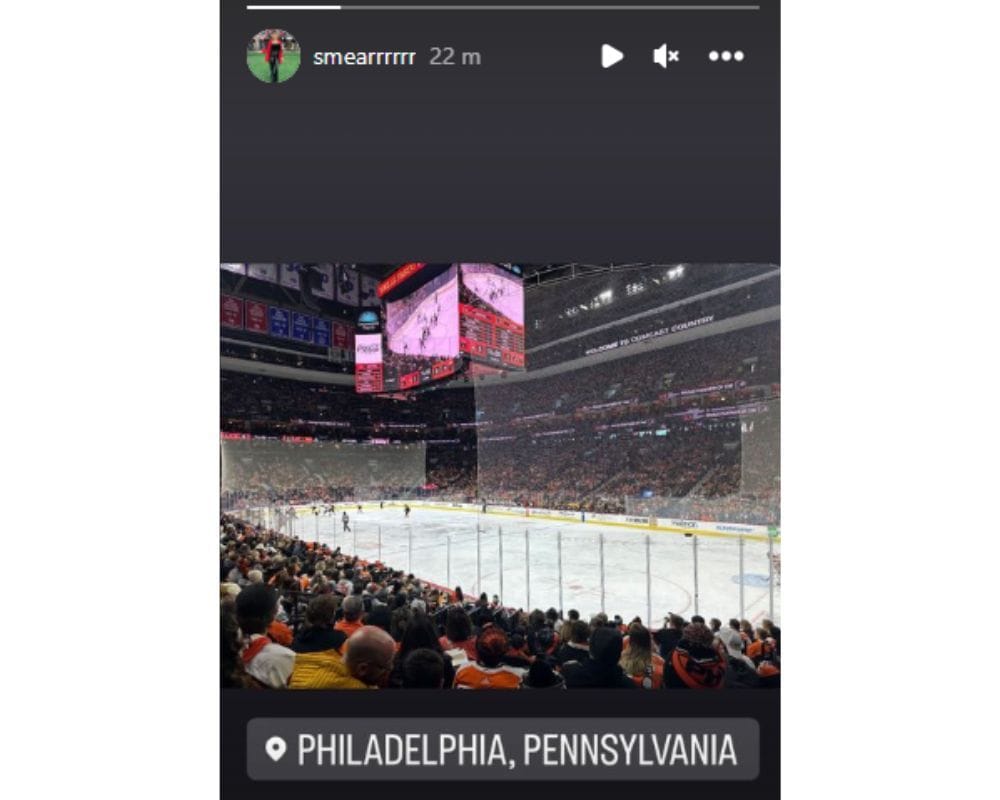
Task: Open the Philadelphia, Pennsylvania location sticker
Action: (x=502, y=749)
